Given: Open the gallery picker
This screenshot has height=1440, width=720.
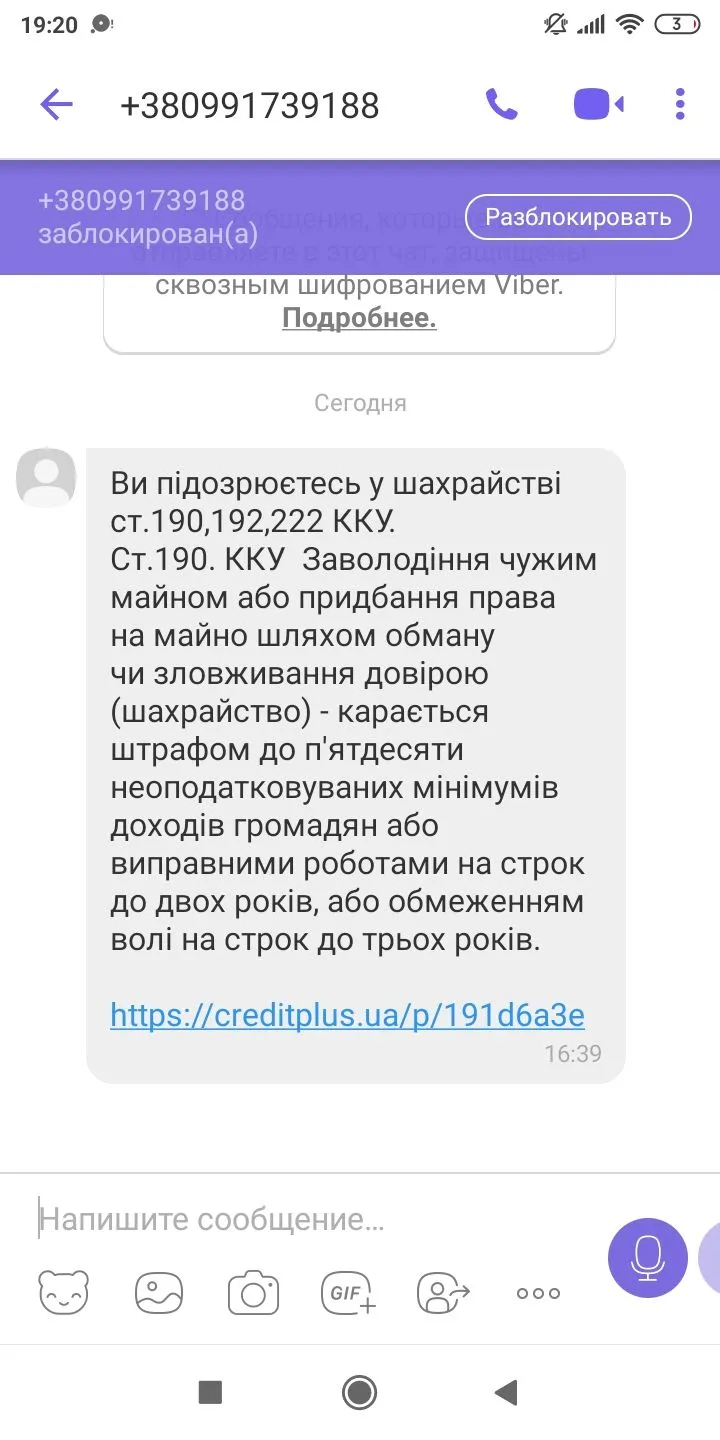Looking at the screenshot, I should click(x=159, y=1292).
